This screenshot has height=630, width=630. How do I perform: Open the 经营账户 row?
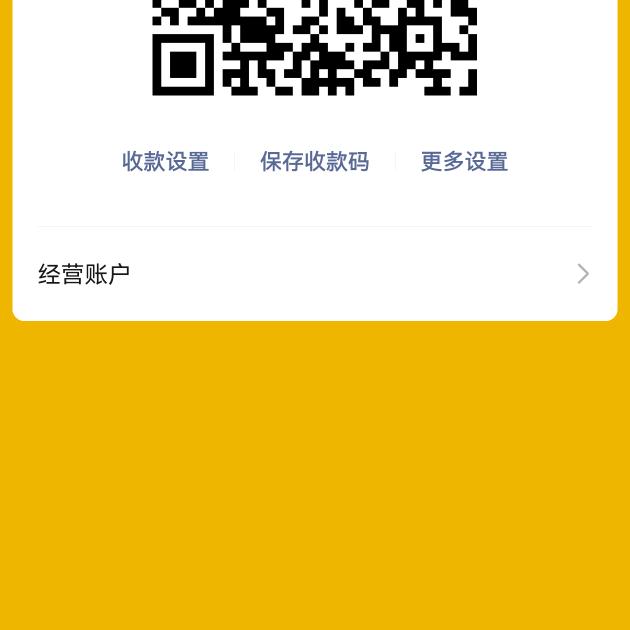314,274
